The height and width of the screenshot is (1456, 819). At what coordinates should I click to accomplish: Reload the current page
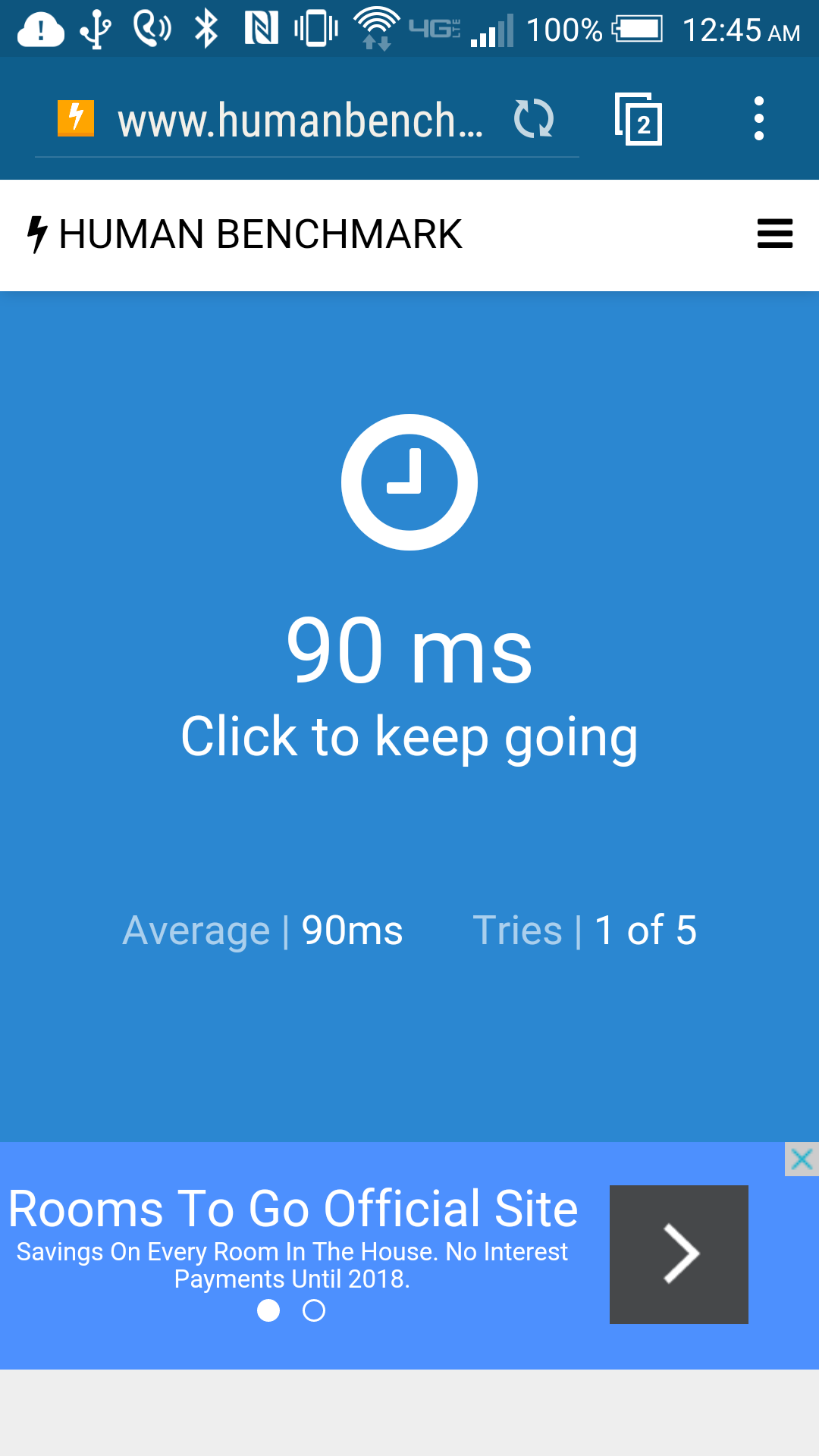click(534, 120)
